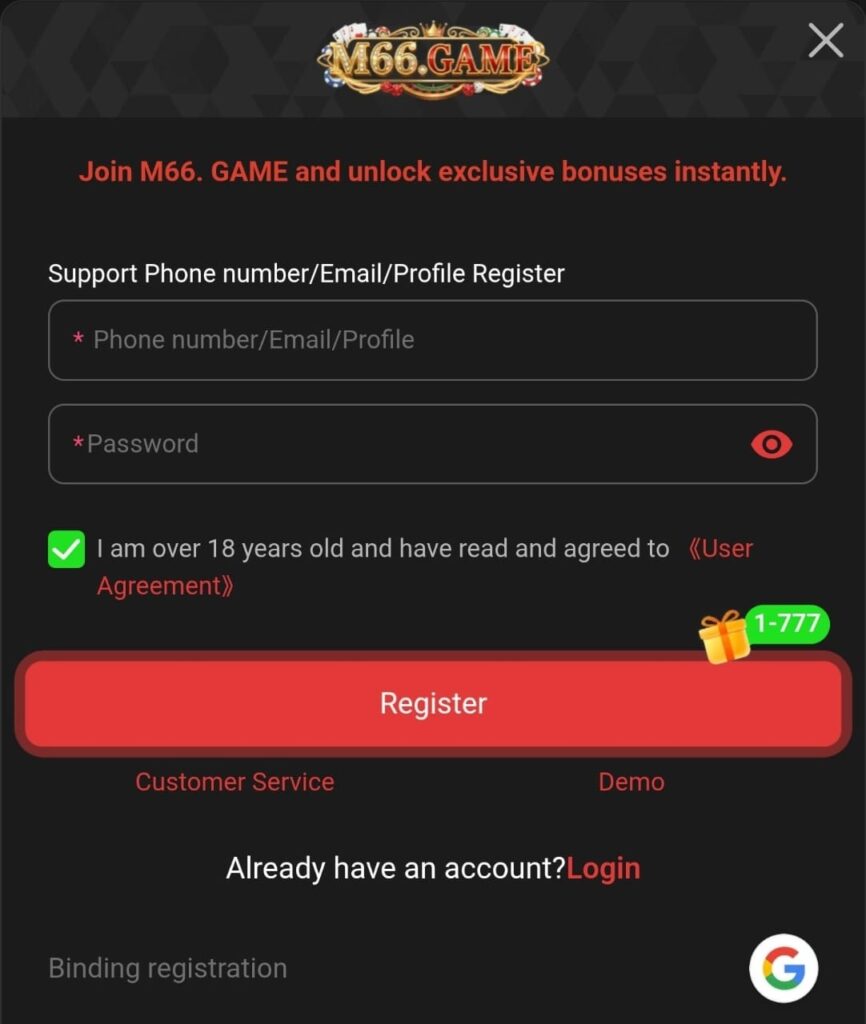Screen dimensions: 866x1024
Task: Register using the Google icon
Action: pos(783,968)
